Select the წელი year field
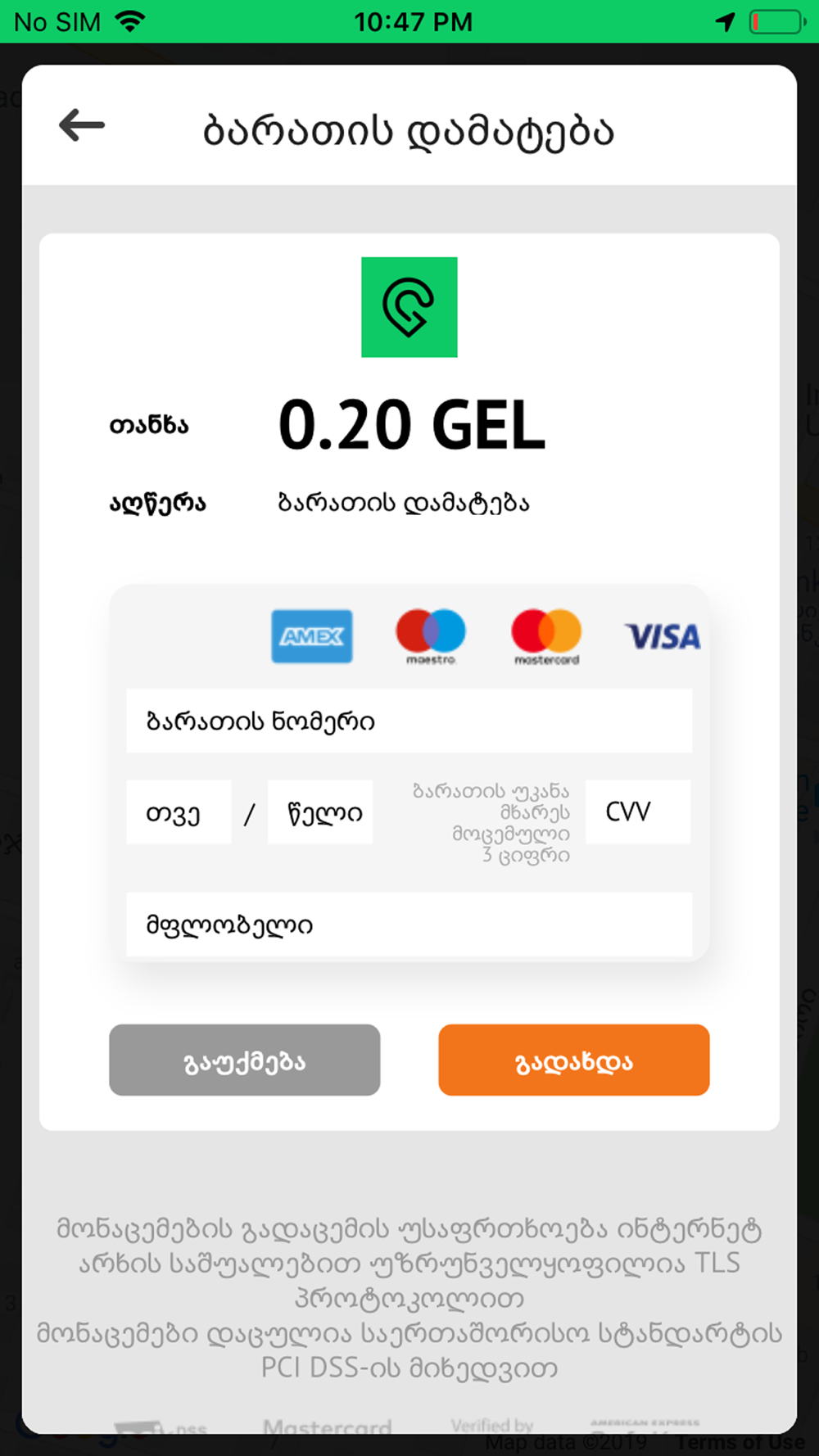The image size is (819, 1456). click(x=320, y=812)
